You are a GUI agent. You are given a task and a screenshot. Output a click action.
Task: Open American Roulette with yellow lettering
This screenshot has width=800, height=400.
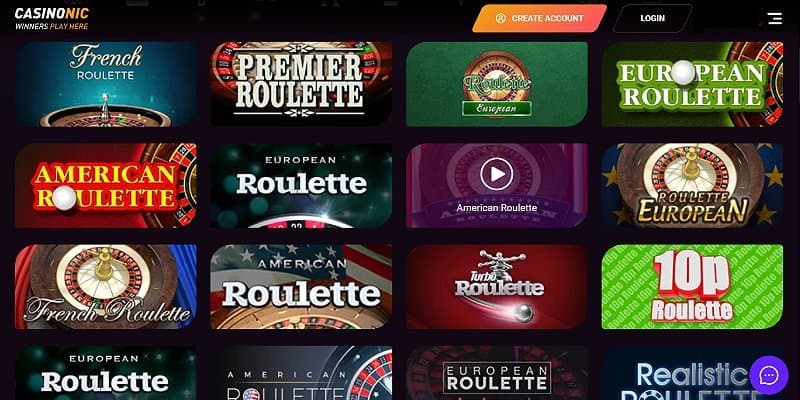click(105, 185)
